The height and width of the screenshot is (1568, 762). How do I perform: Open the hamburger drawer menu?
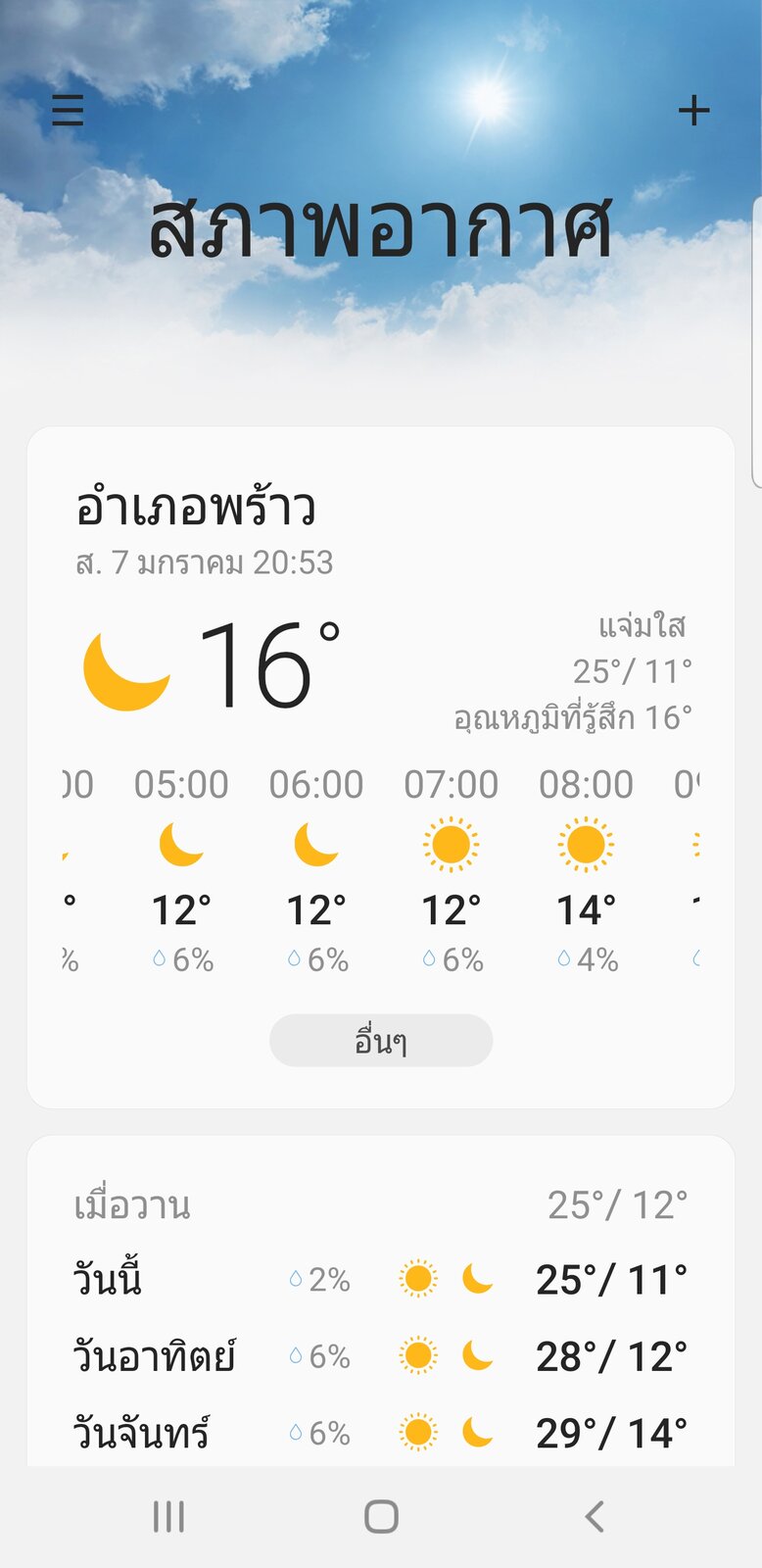click(68, 110)
